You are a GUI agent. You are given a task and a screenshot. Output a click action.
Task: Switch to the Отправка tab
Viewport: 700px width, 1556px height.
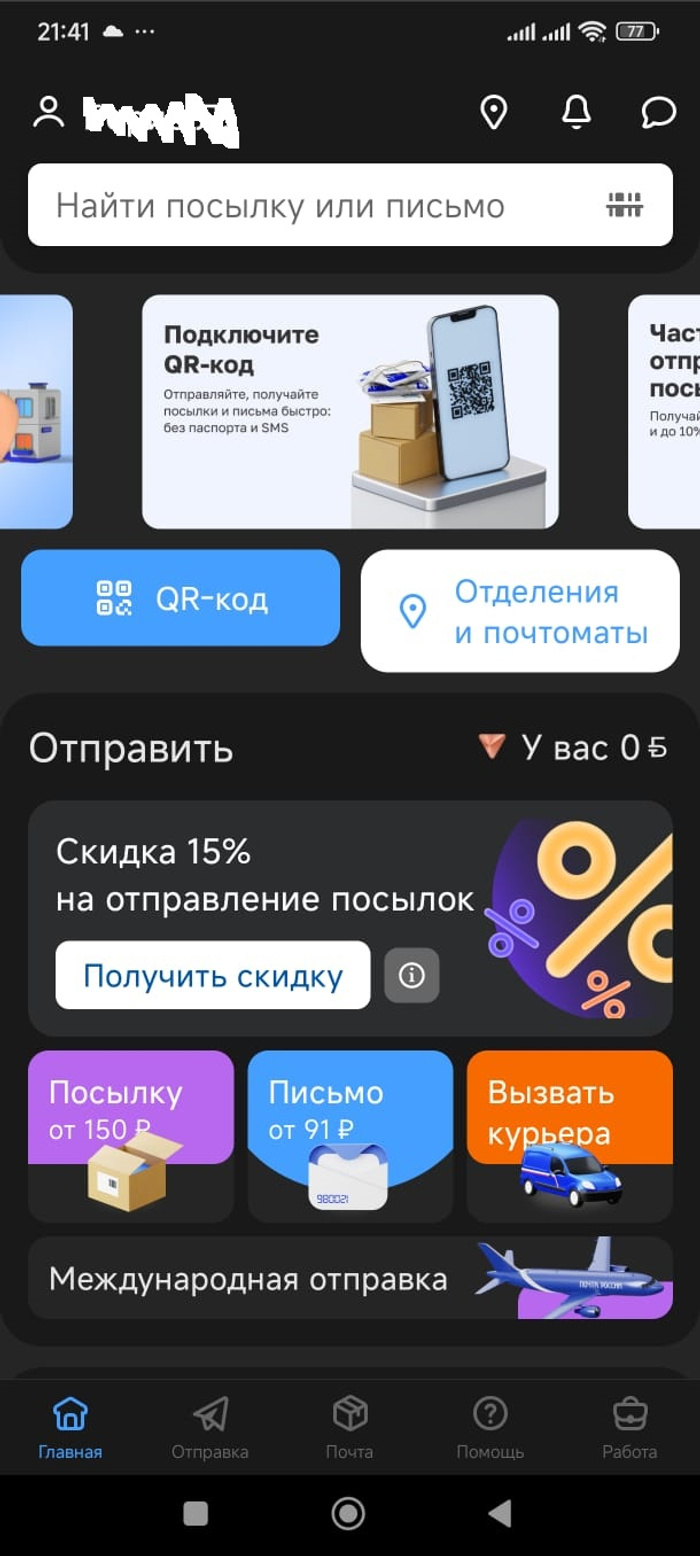pyautogui.click(x=210, y=1428)
